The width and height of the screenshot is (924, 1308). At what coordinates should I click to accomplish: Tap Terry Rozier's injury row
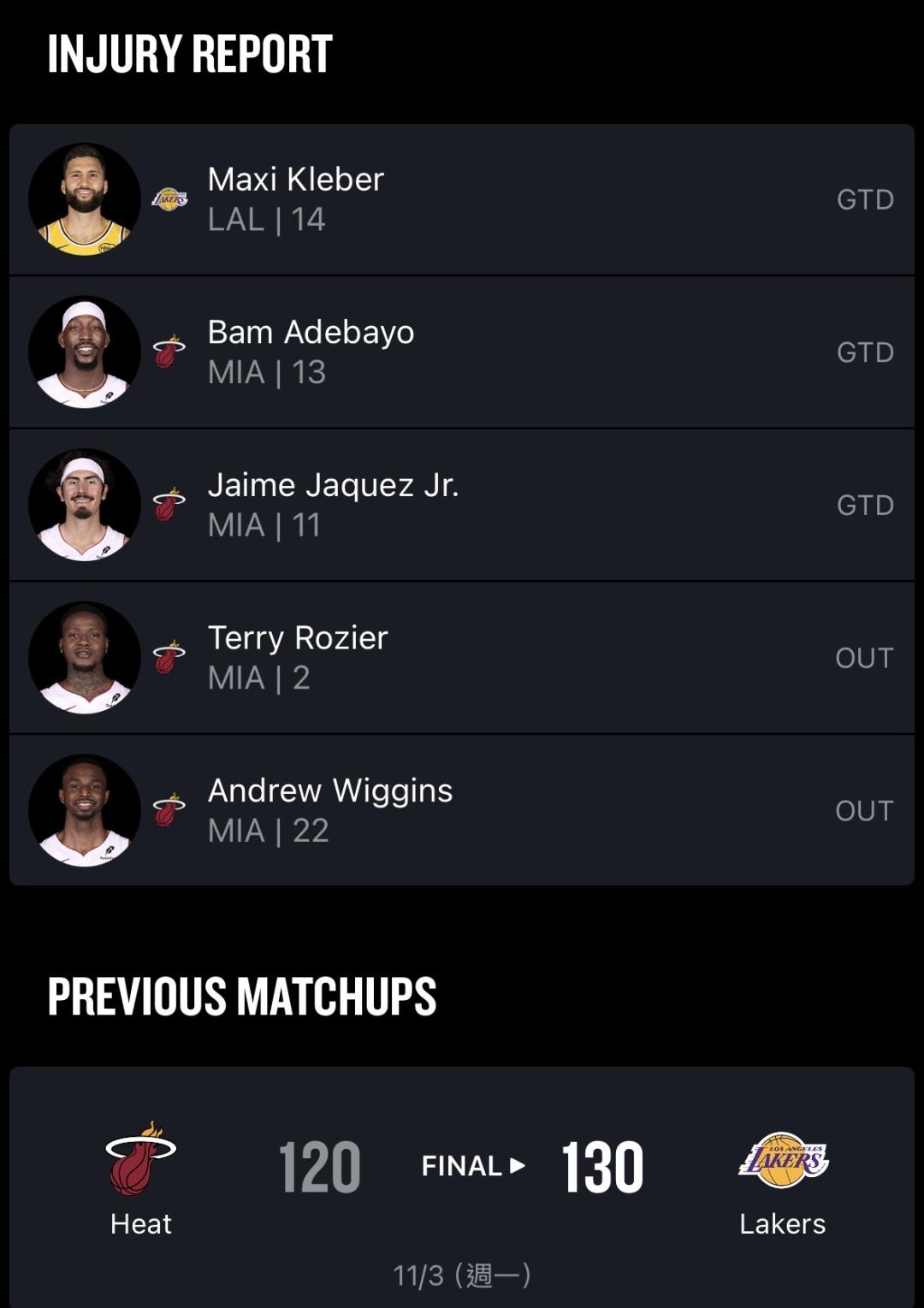(x=462, y=658)
